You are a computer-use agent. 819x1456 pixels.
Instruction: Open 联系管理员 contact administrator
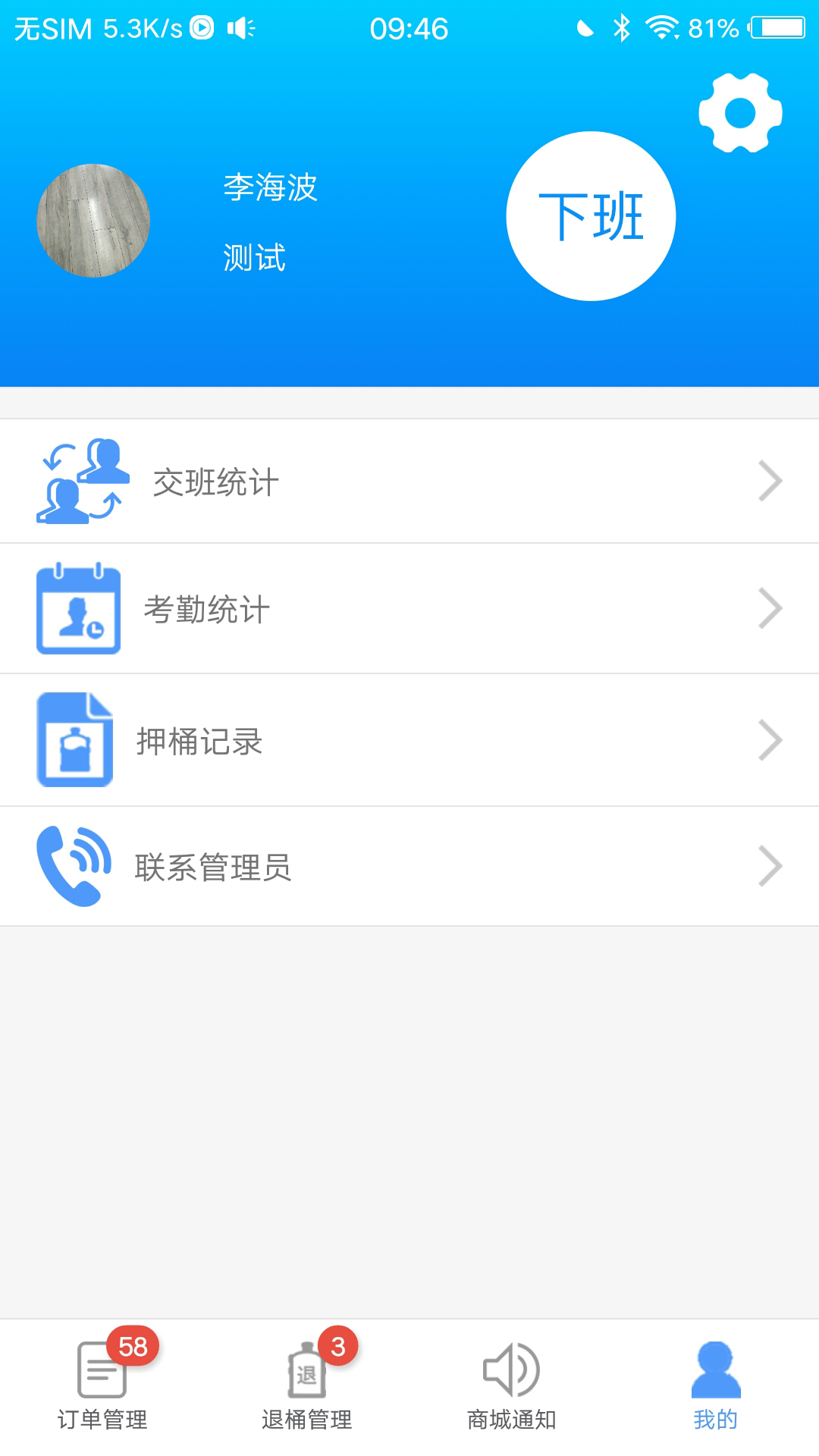[x=409, y=867]
